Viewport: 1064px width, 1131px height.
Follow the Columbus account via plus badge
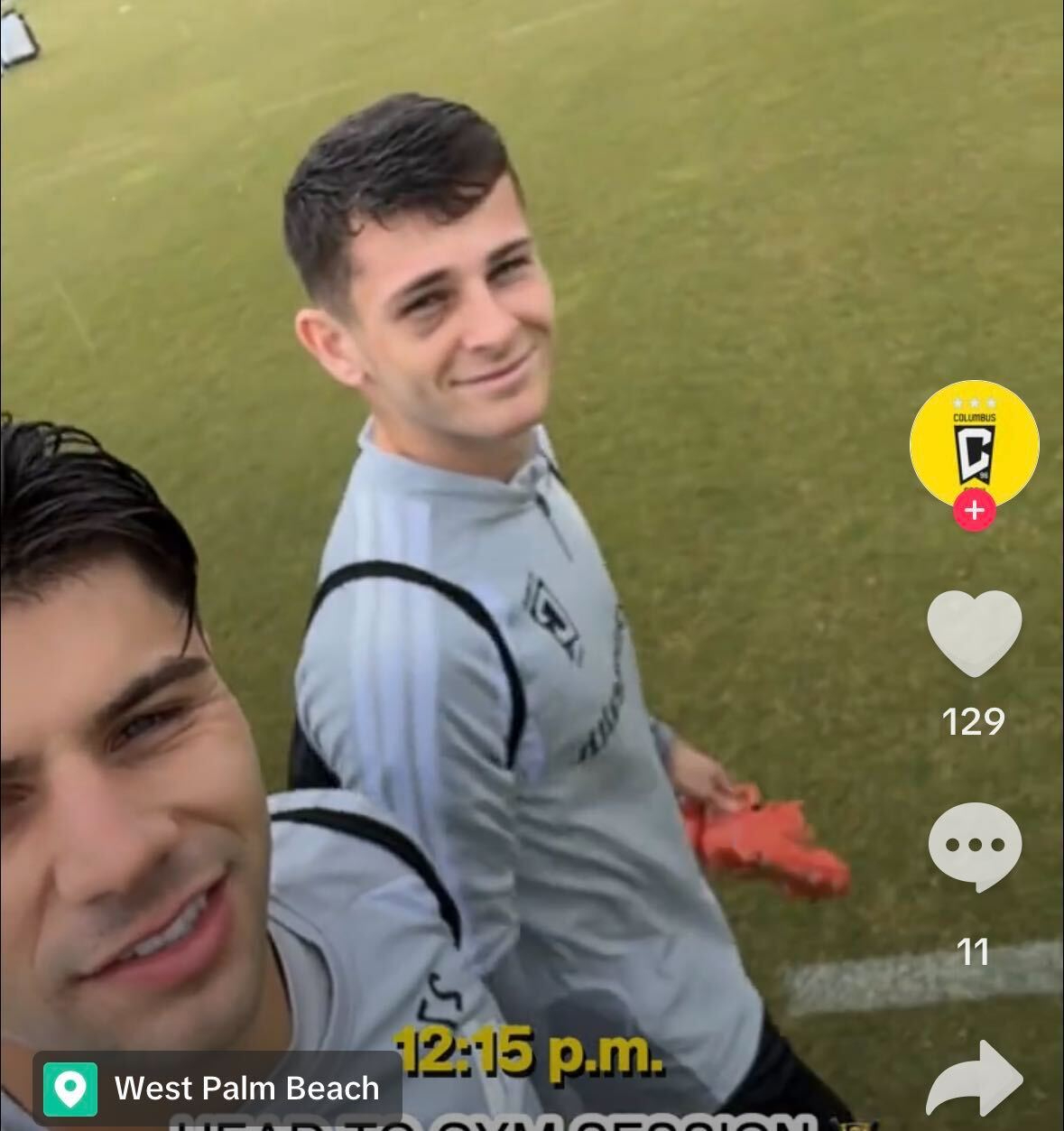point(974,512)
